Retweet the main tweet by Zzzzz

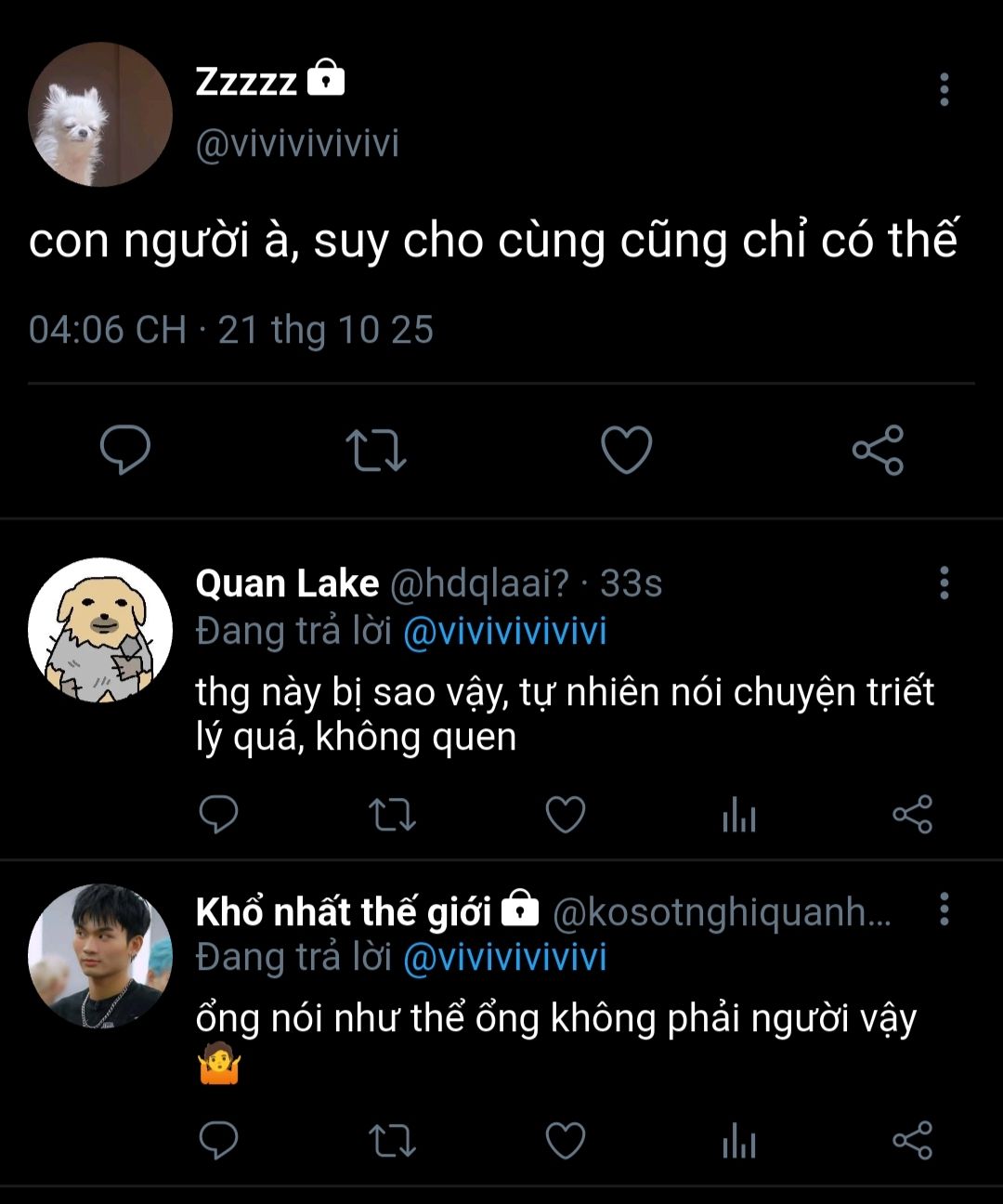376,451
